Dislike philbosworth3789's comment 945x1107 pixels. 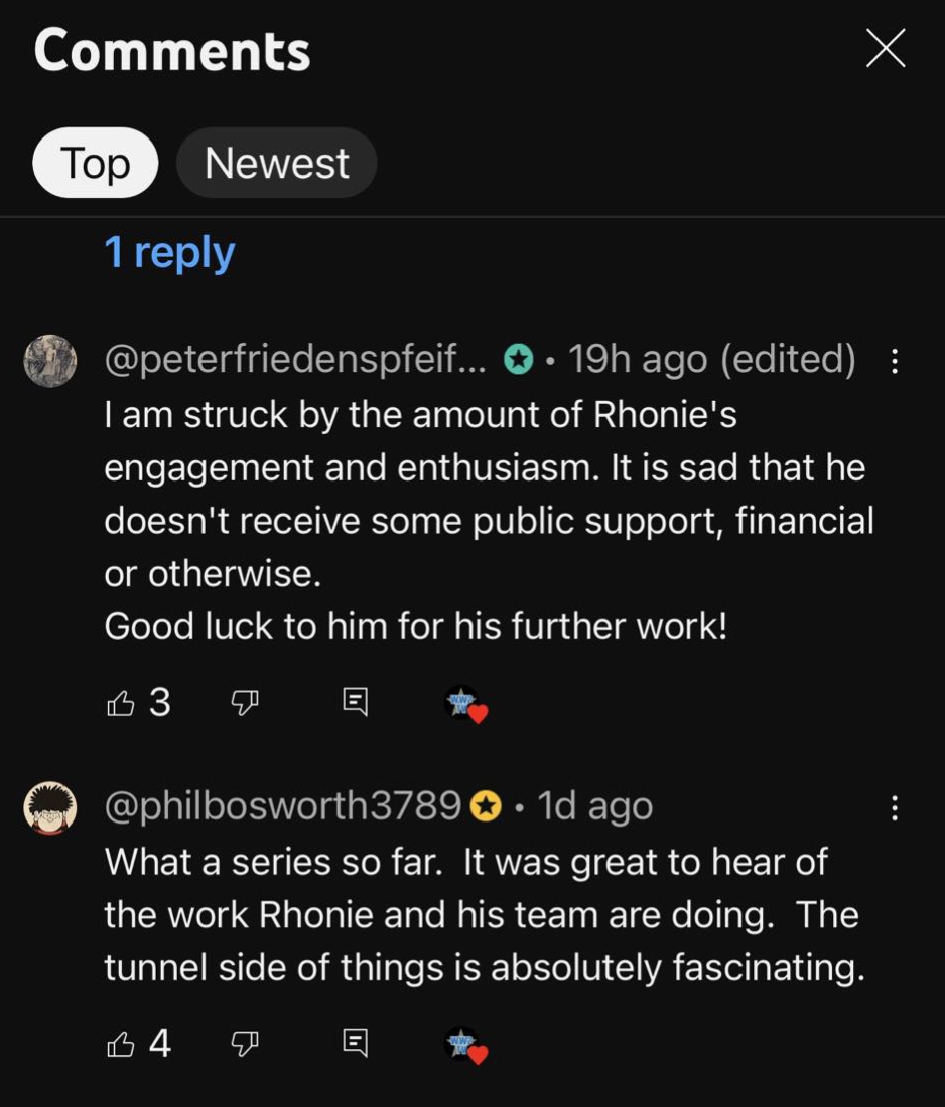tap(245, 1045)
